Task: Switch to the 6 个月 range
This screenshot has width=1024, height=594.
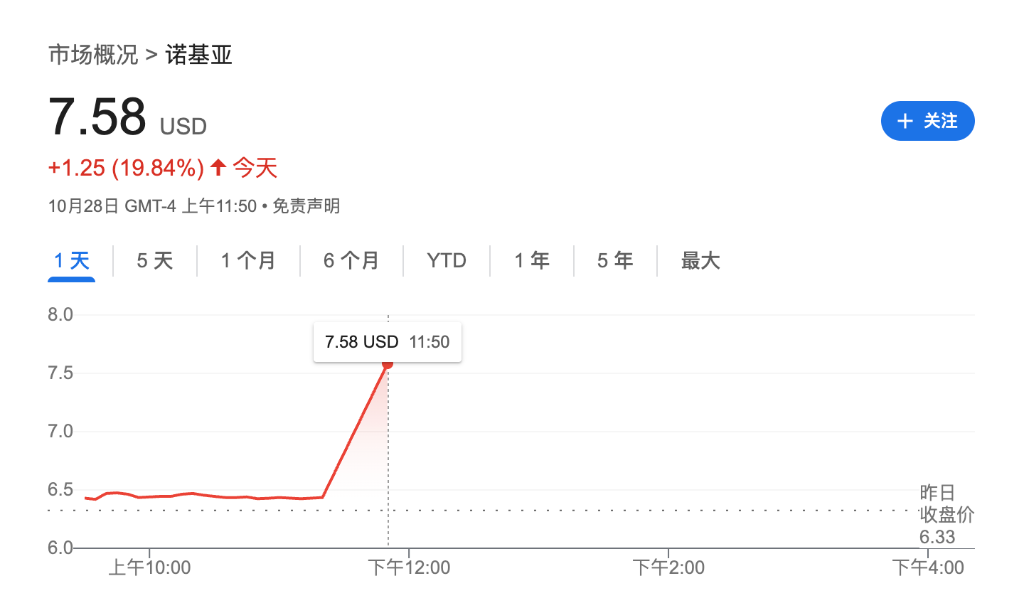Action: (x=351, y=261)
